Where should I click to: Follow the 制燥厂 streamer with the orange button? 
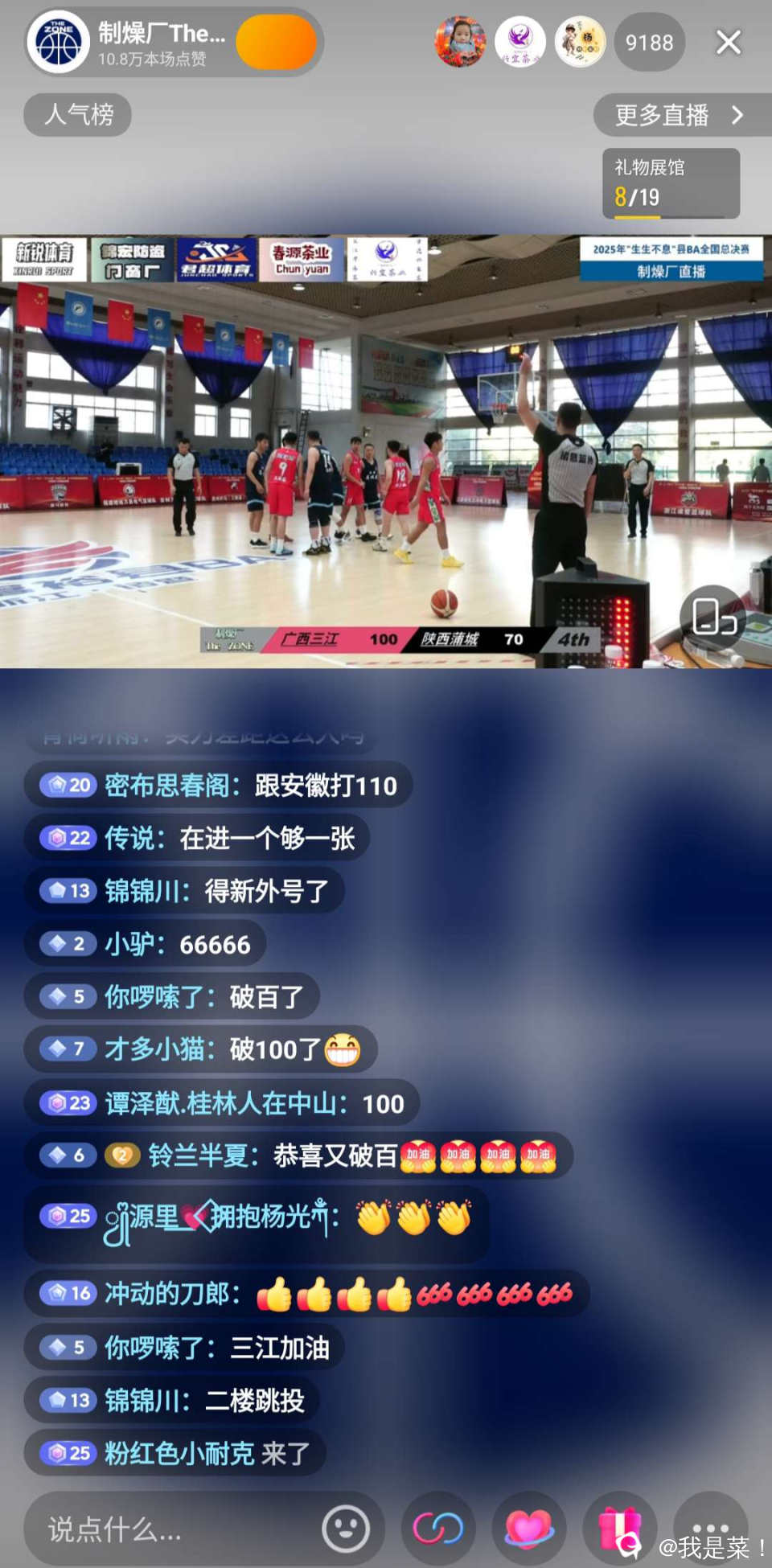pyautogui.click(x=276, y=43)
